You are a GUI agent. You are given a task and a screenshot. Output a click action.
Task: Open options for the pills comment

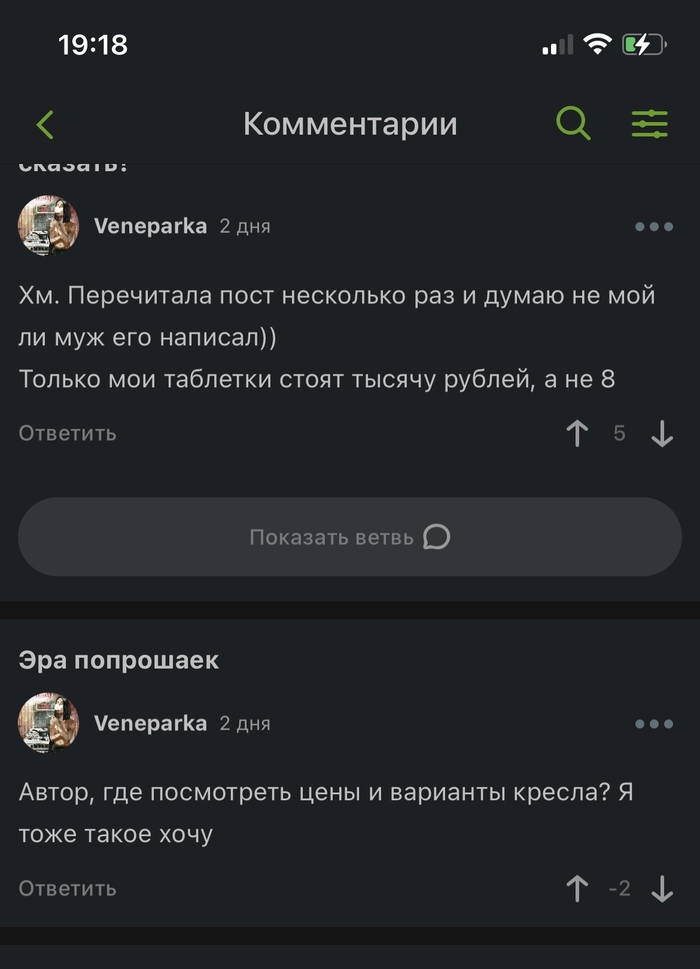tap(654, 227)
